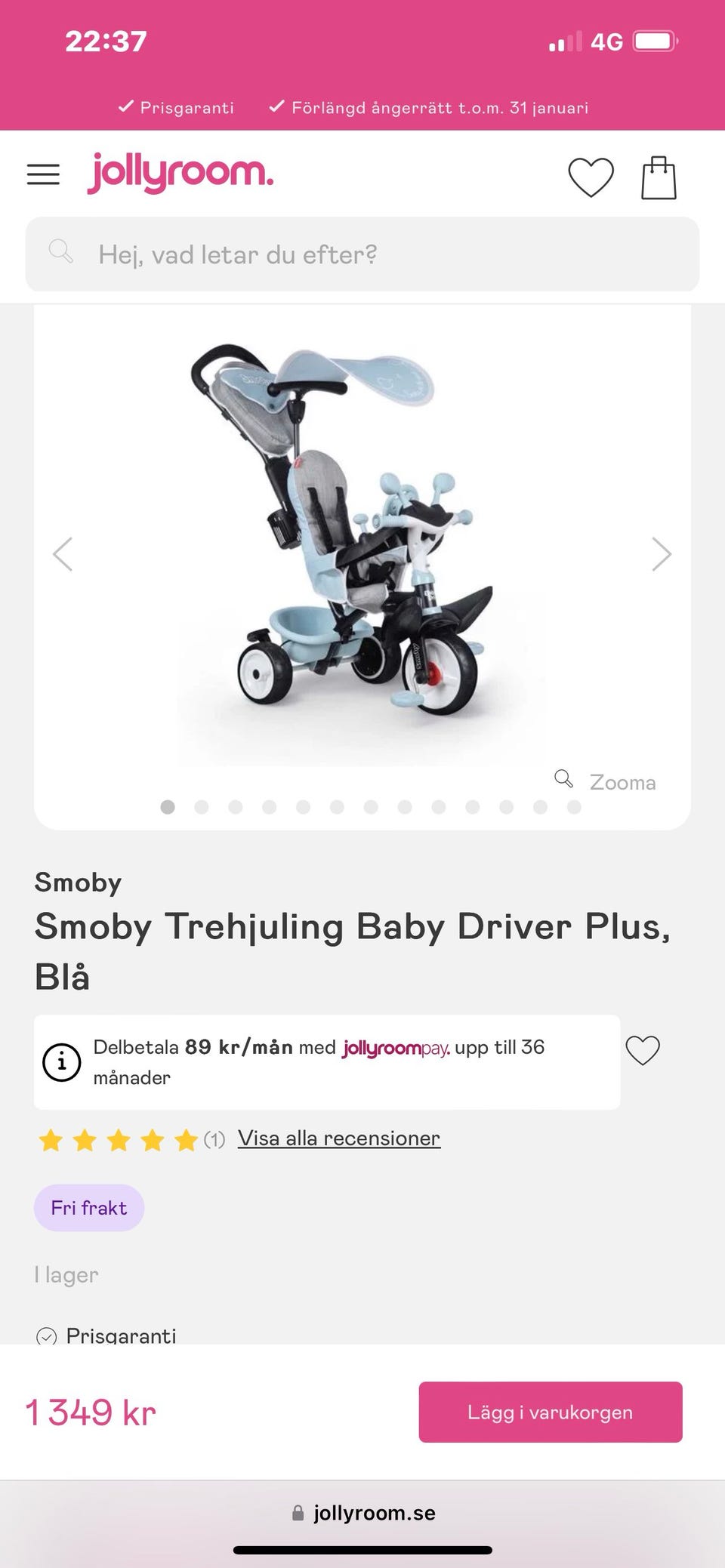Zoom in using the Zooma button

point(606,781)
